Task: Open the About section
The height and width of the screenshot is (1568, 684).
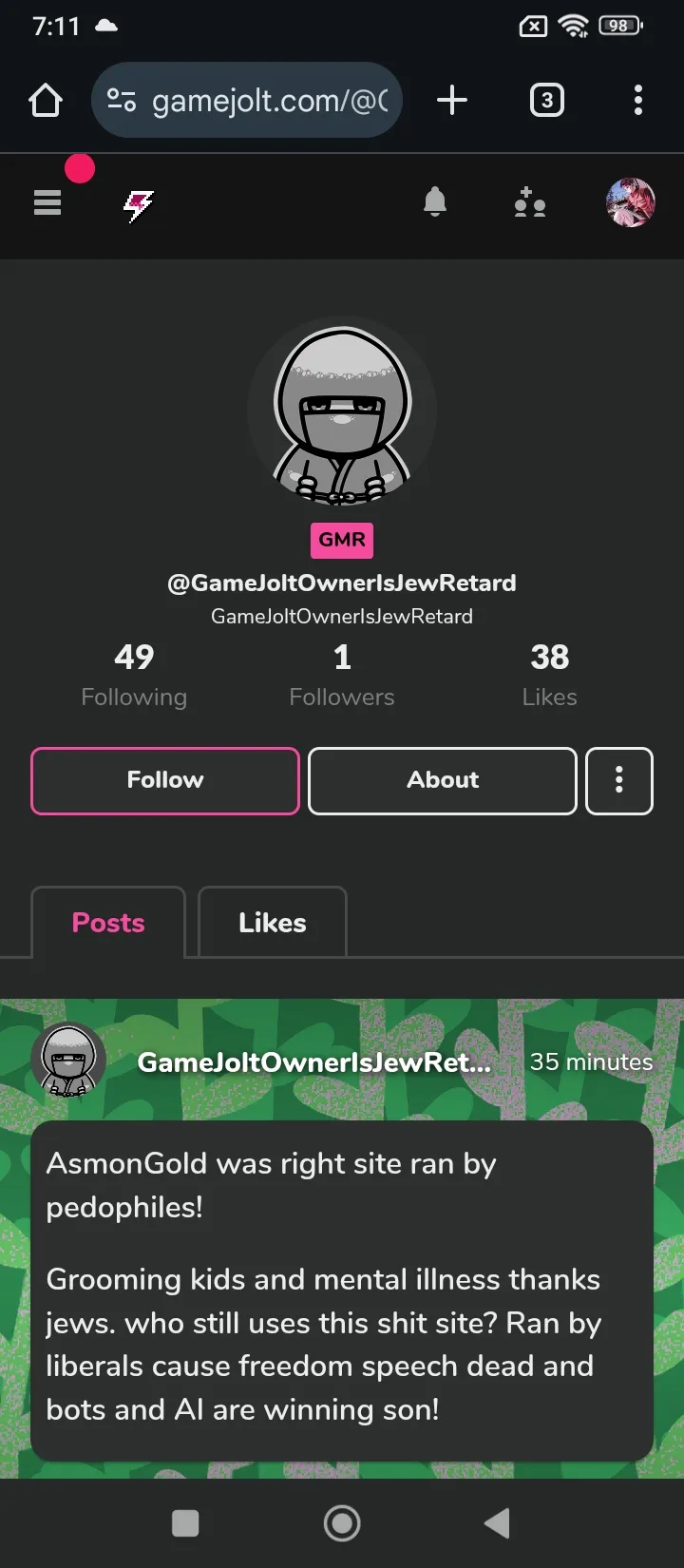Action: tap(443, 780)
